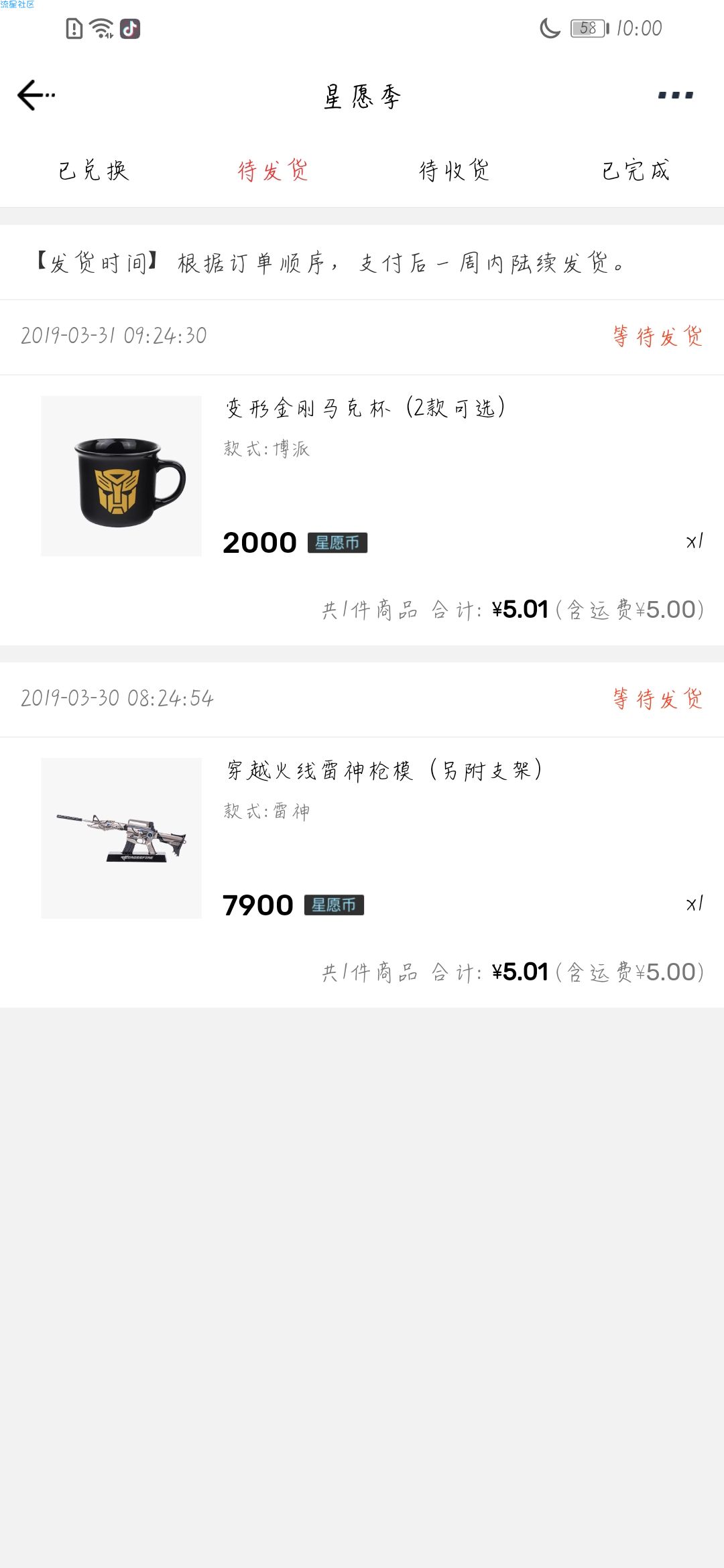Open the 变形金刚马克杯 order
Viewport: 724px width, 1568px height.
(x=362, y=476)
